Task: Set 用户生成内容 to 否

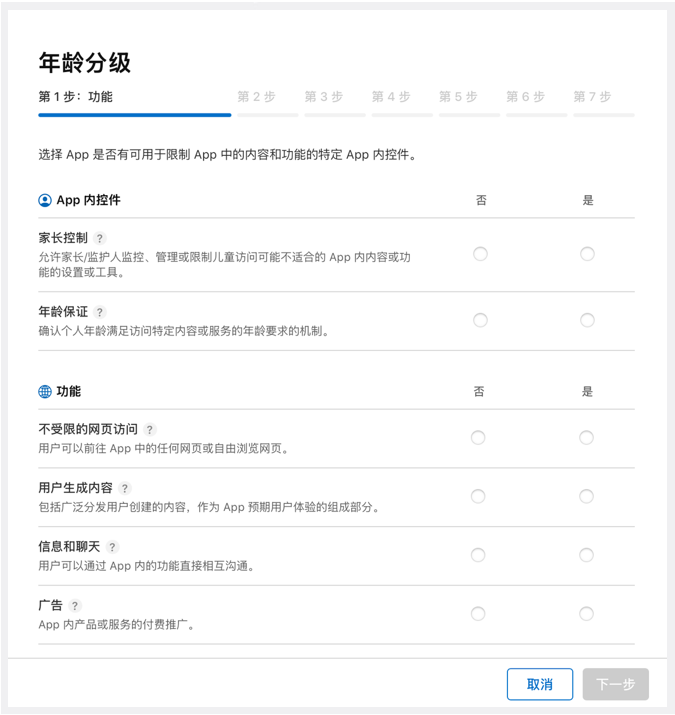Action: [478, 496]
